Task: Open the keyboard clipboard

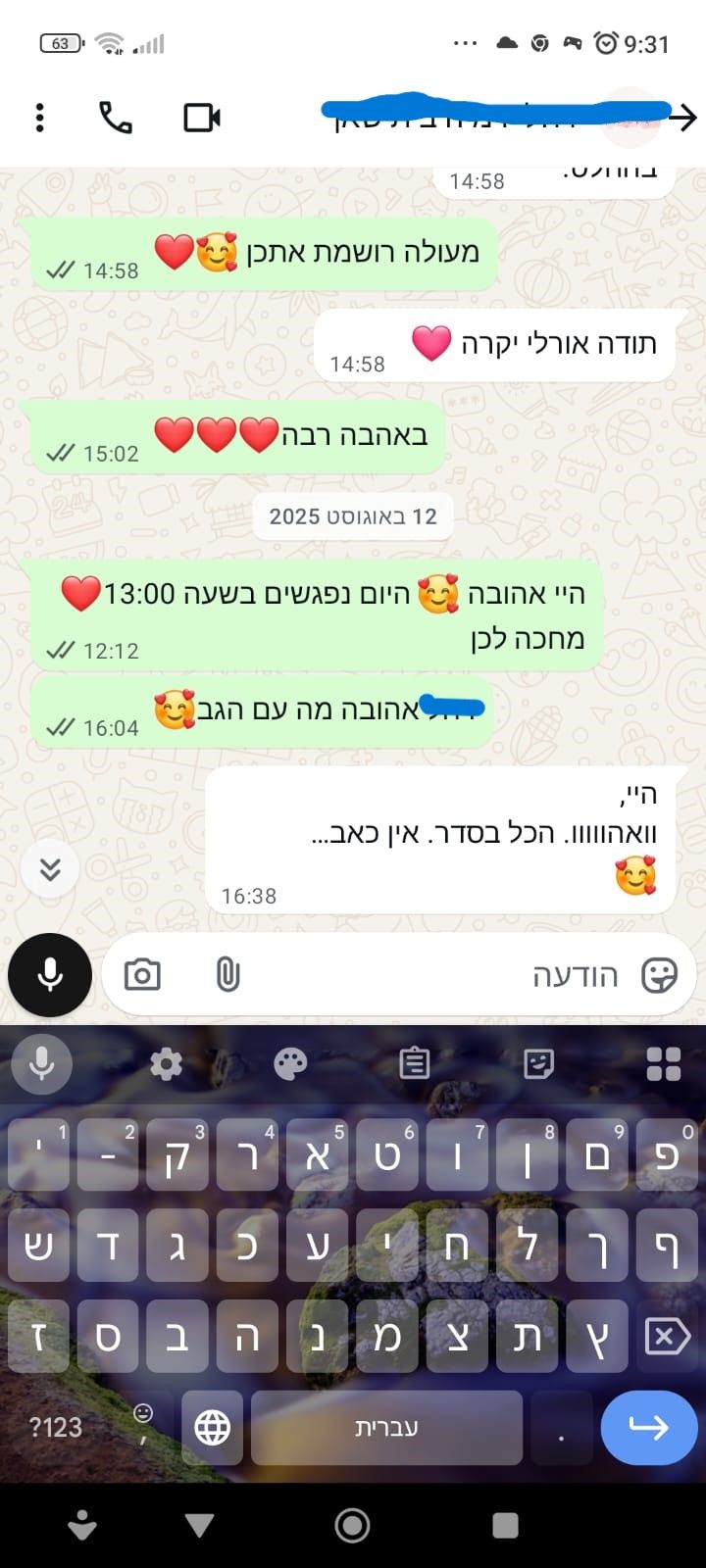Action: (415, 1063)
